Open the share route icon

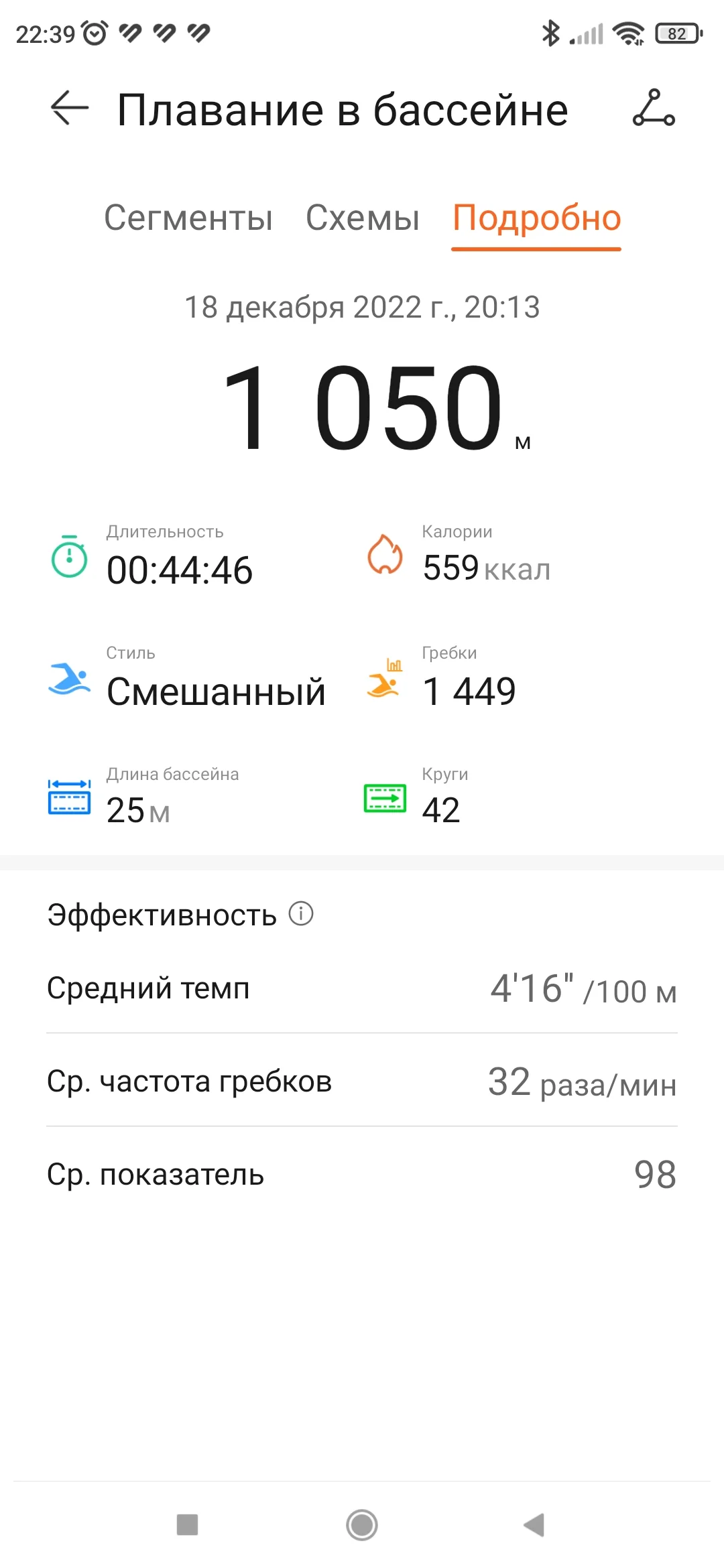pyautogui.click(x=654, y=109)
